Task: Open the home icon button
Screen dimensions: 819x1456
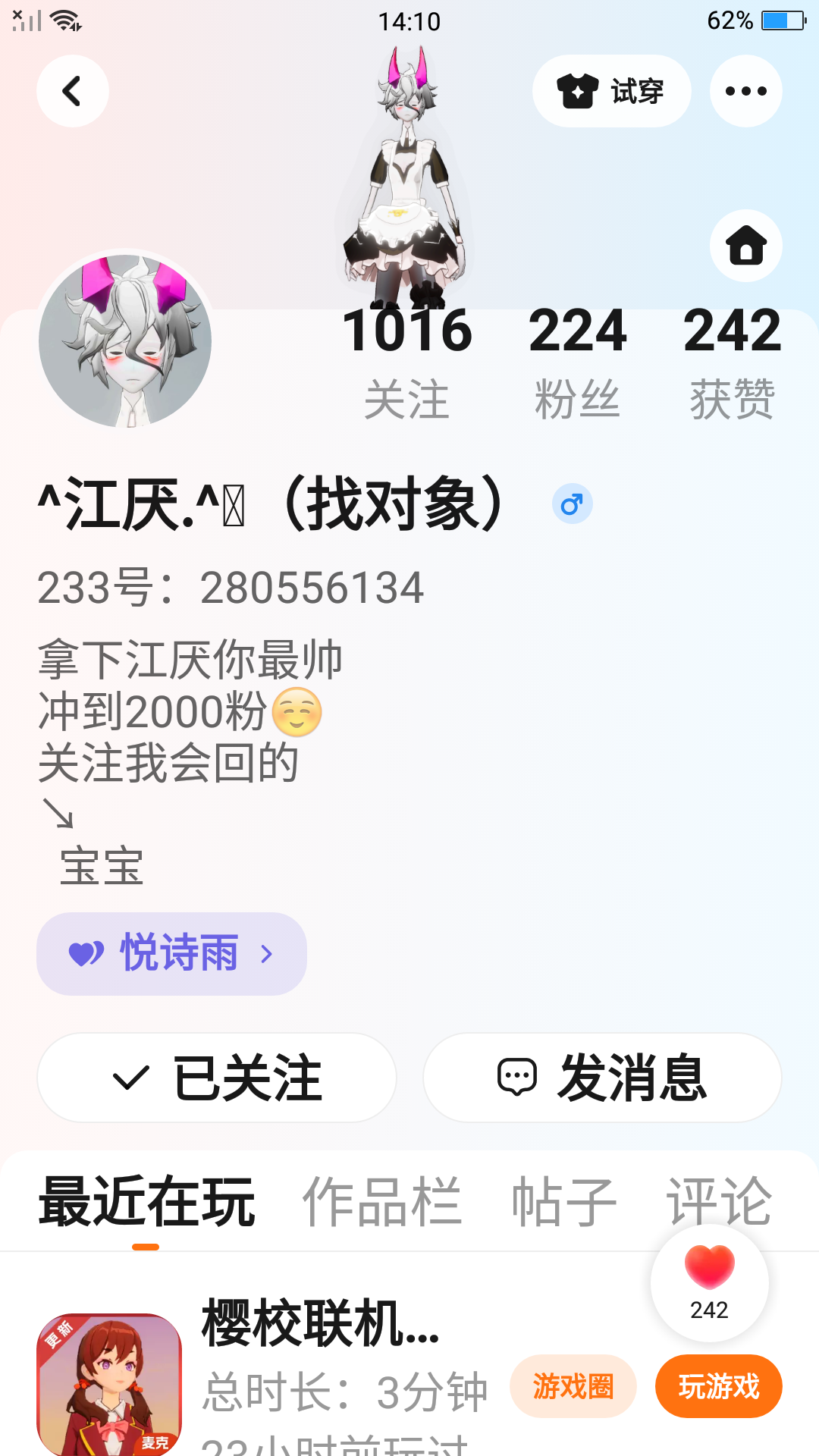Action: 745,246
